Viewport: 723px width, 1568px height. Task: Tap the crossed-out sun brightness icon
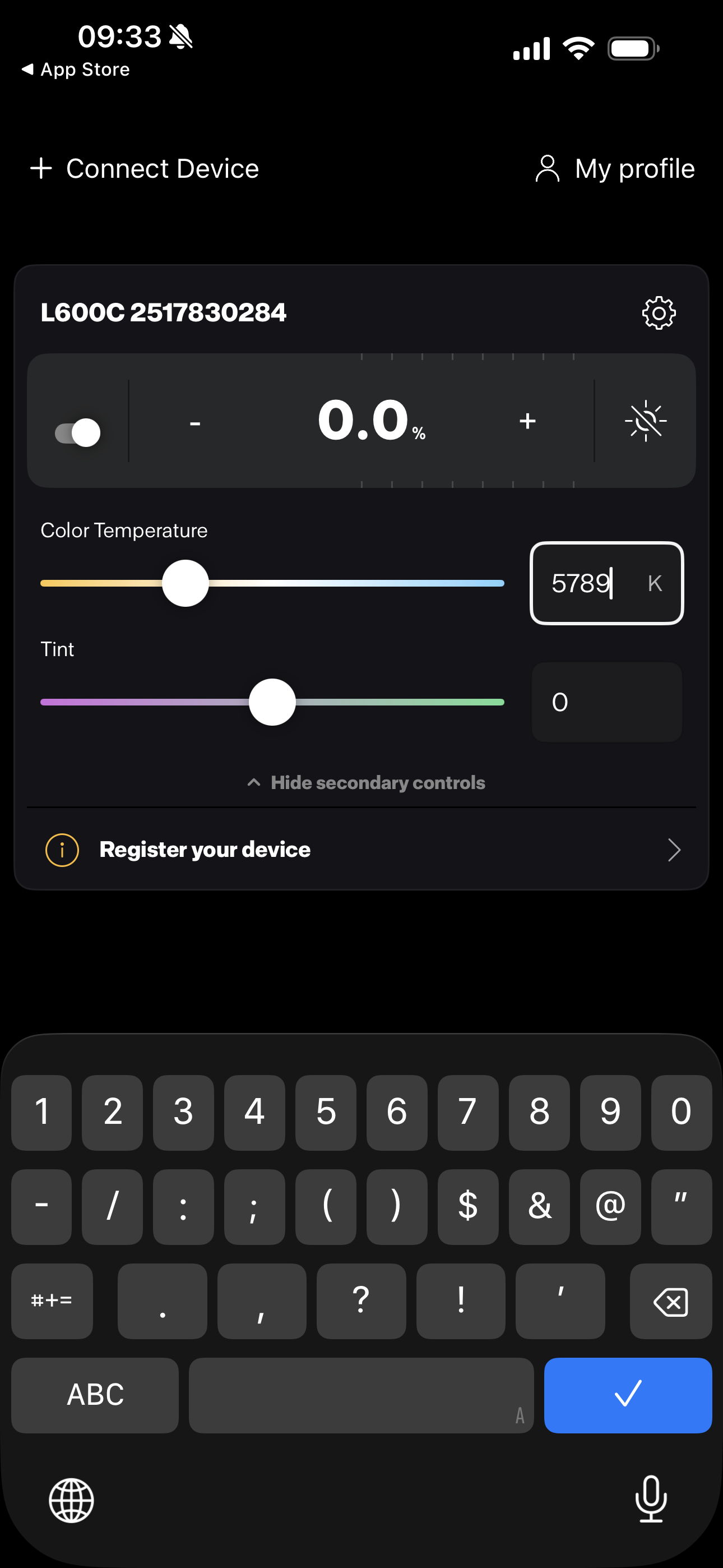pos(646,421)
